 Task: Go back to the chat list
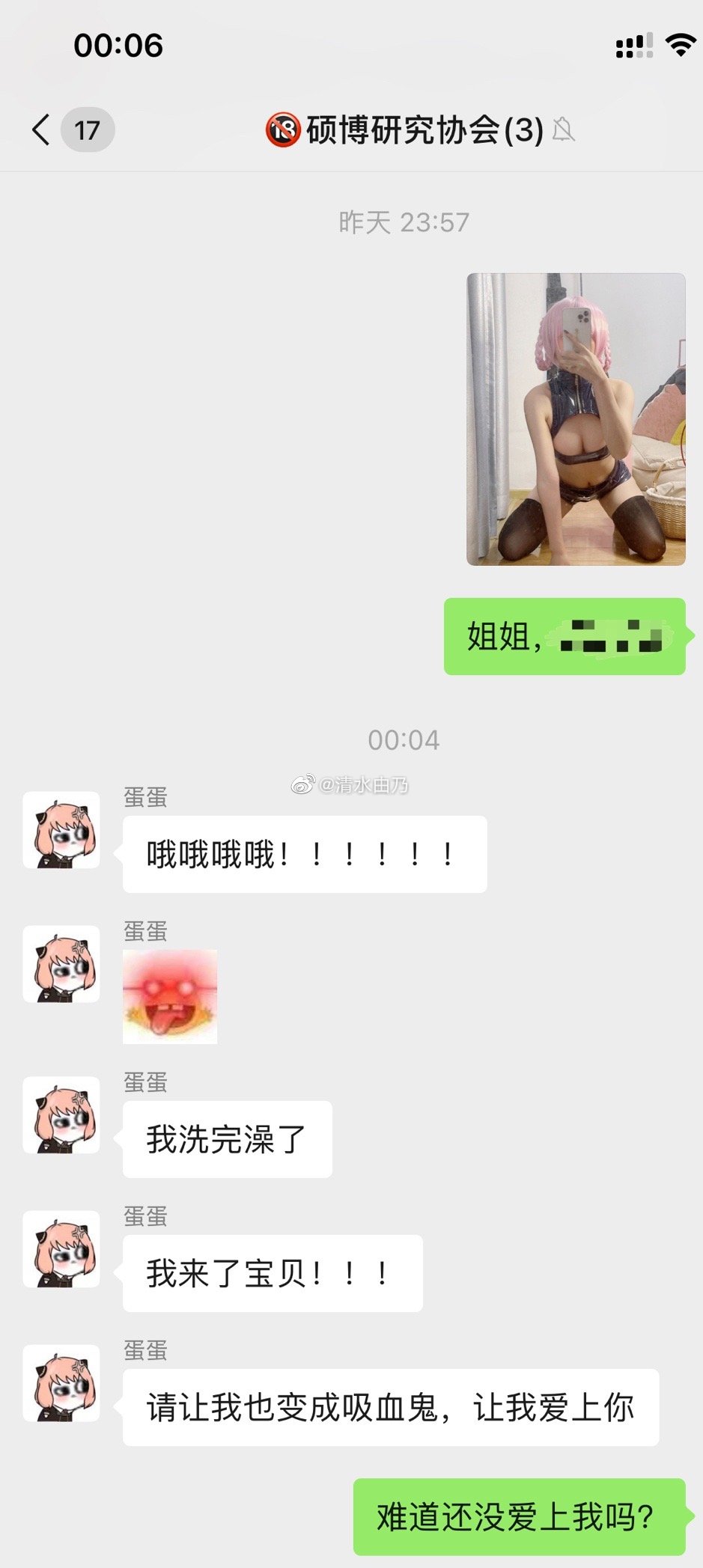tap(42, 130)
